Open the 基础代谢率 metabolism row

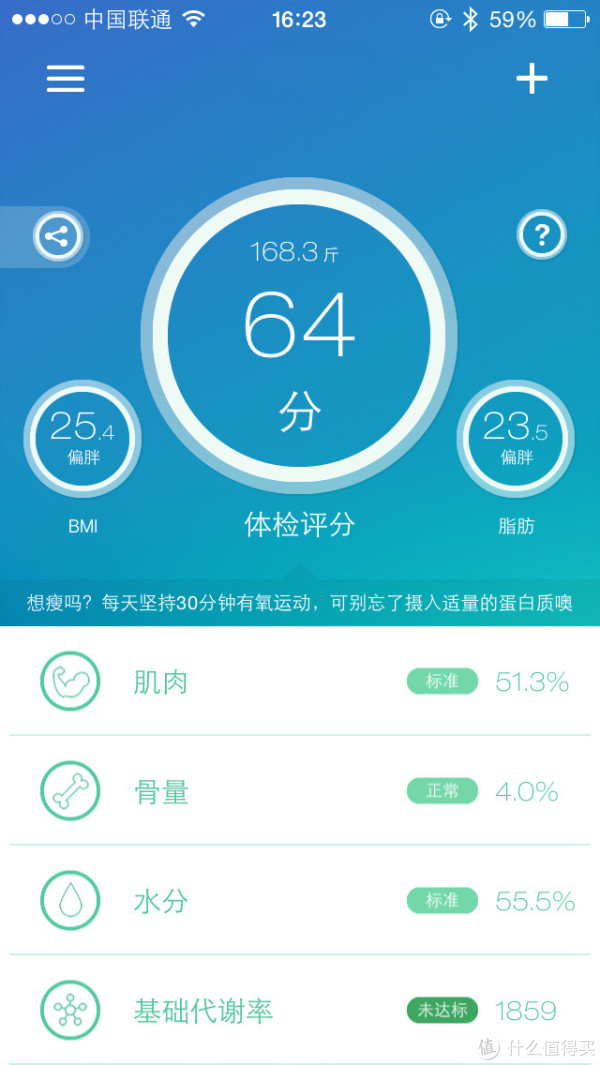(300, 1011)
